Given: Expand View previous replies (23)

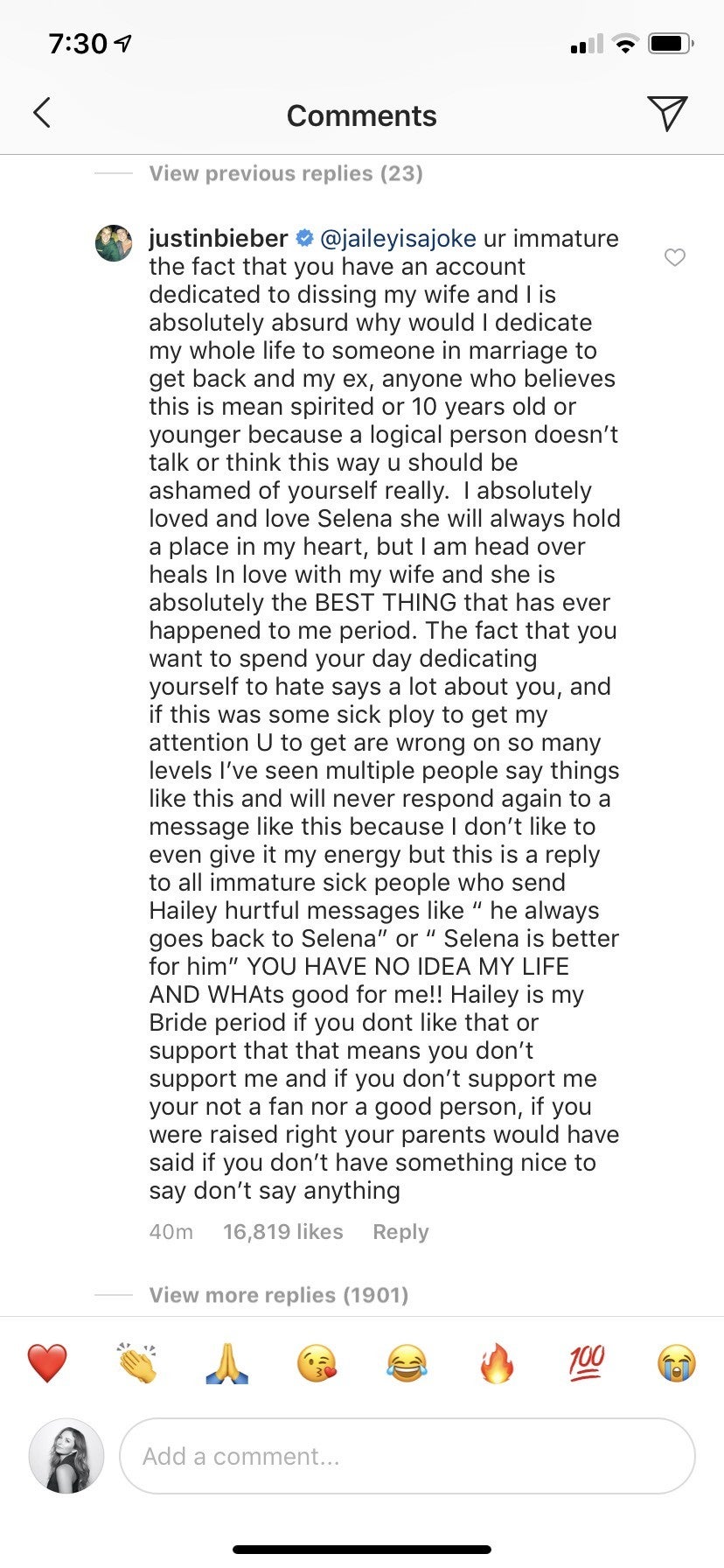Looking at the screenshot, I should coord(285,173).
